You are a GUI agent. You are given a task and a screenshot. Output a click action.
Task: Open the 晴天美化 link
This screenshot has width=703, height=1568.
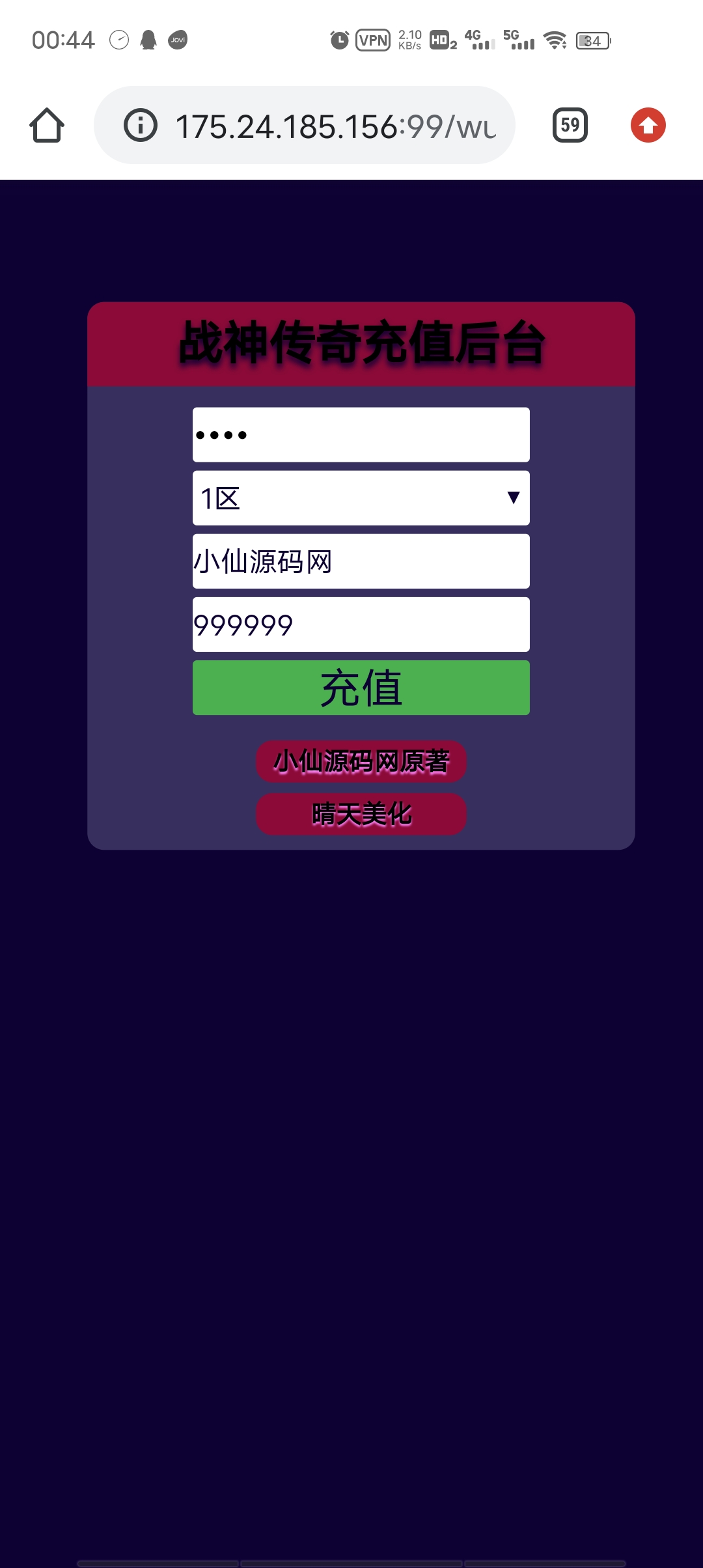tap(361, 814)
